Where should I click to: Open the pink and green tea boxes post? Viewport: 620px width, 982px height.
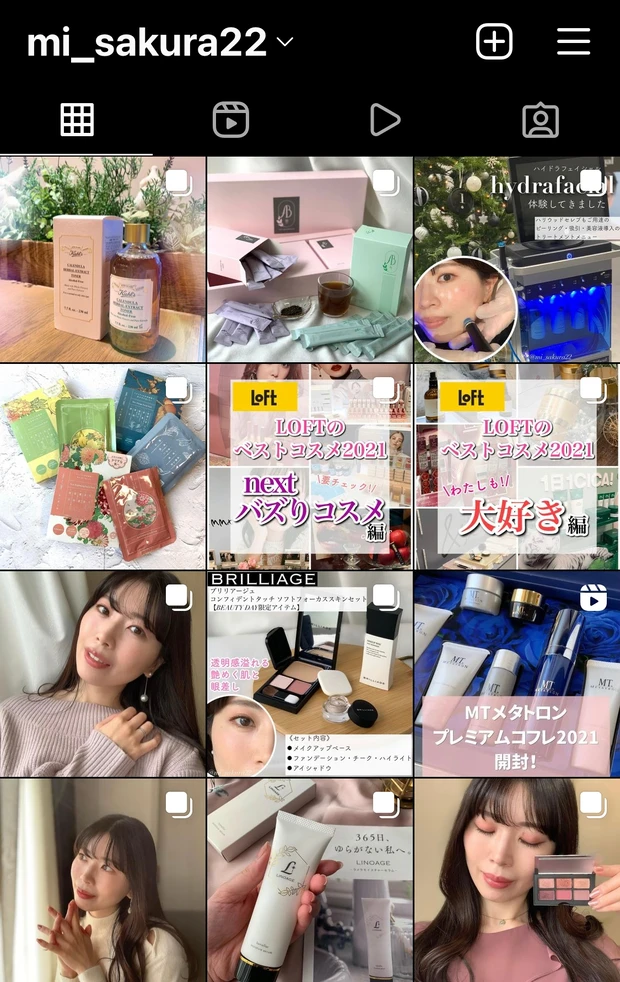[x=309, y=260]
